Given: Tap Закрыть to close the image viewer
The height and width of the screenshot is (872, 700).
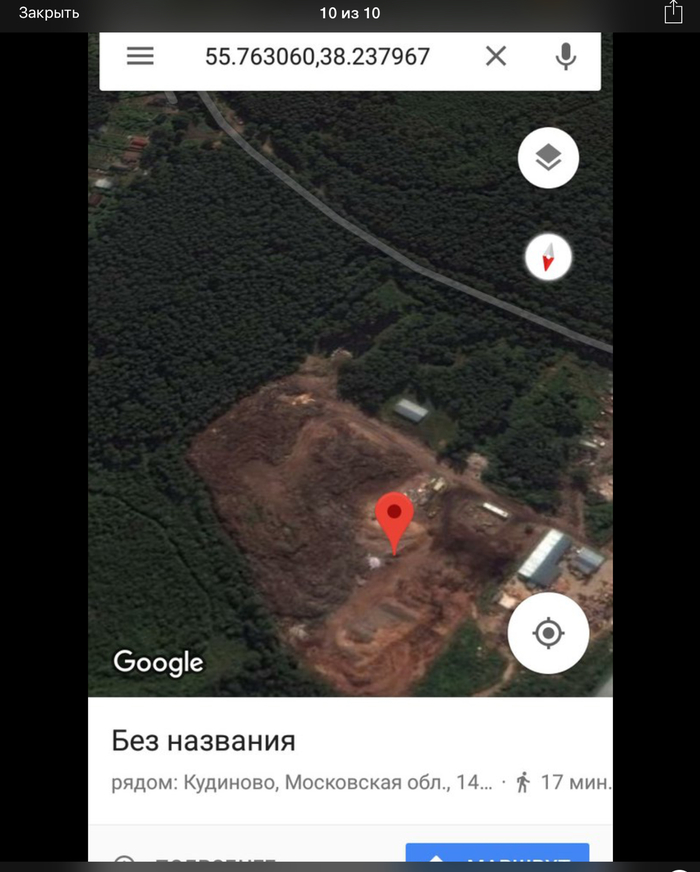Looking at the screenshot, I should pos(49,14).
